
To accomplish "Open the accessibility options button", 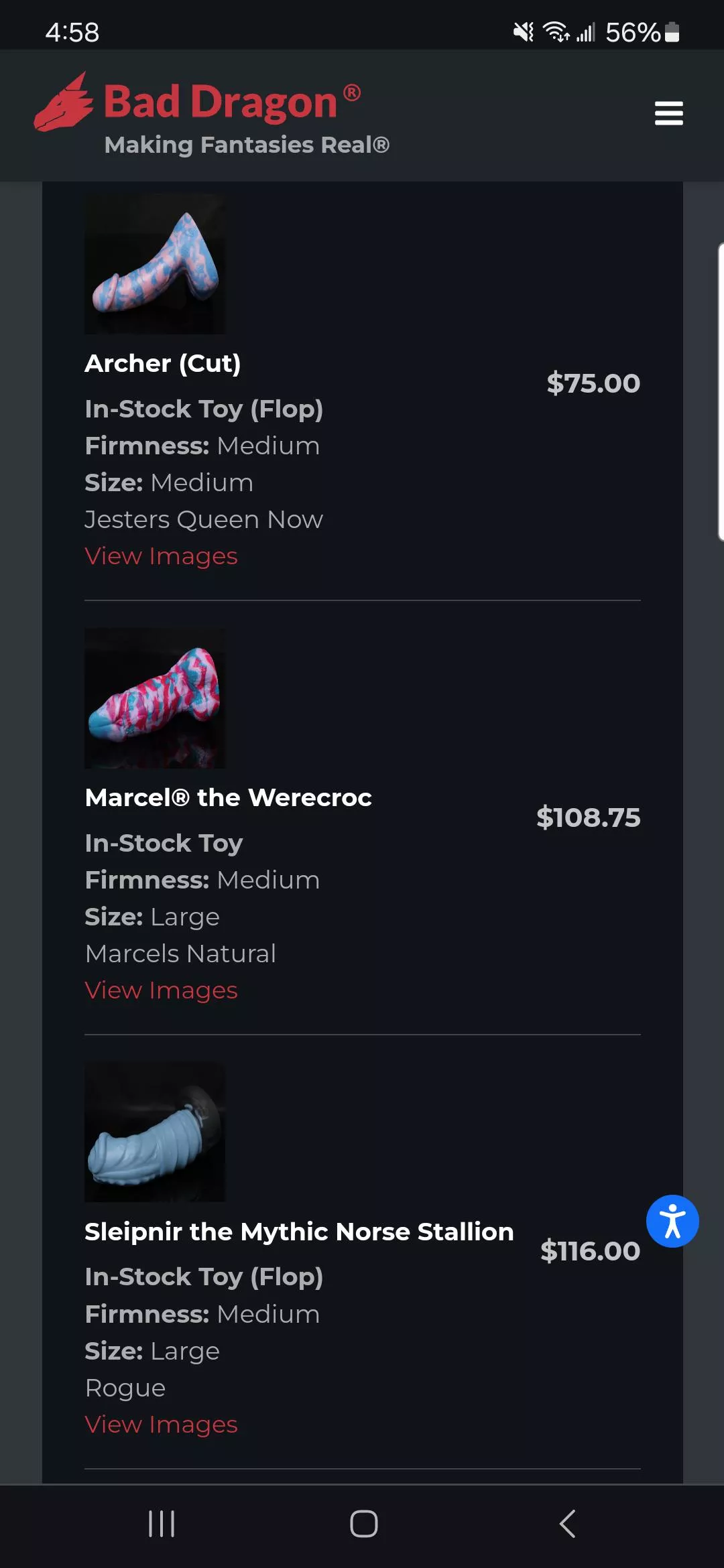I will 672,1221.
